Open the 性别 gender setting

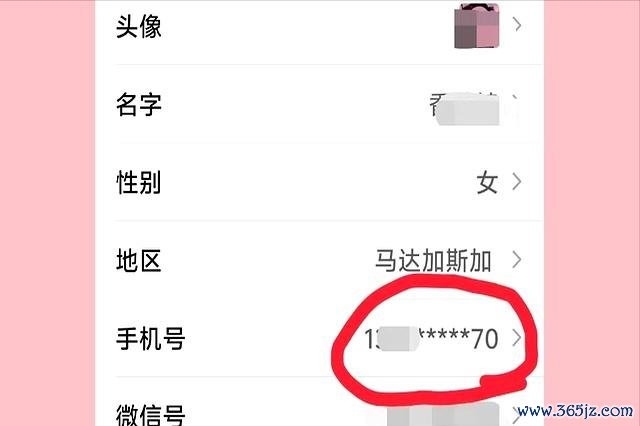tap(320, 182)
